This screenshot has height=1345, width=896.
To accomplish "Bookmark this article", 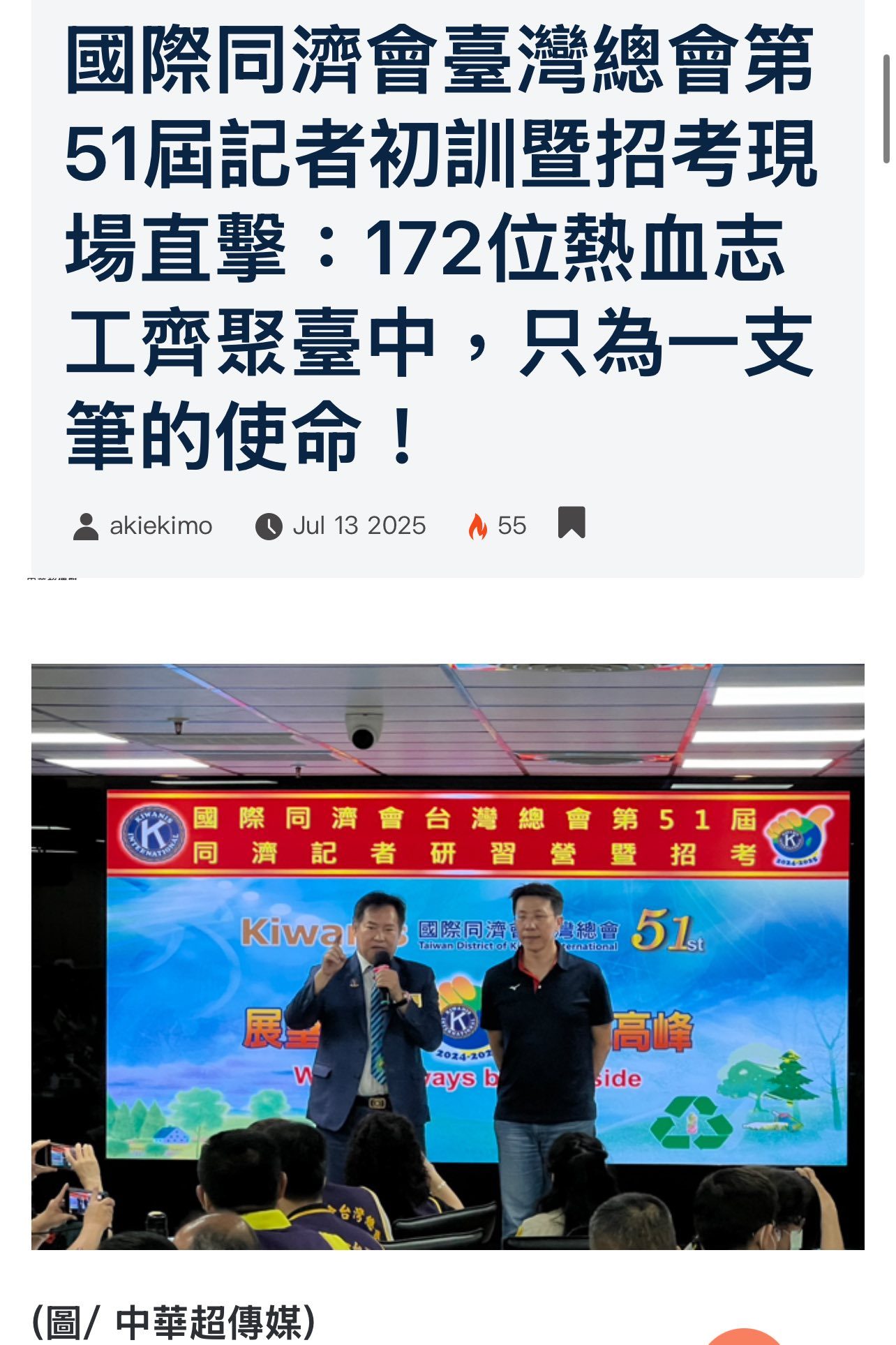I will (x=571, y=523).
